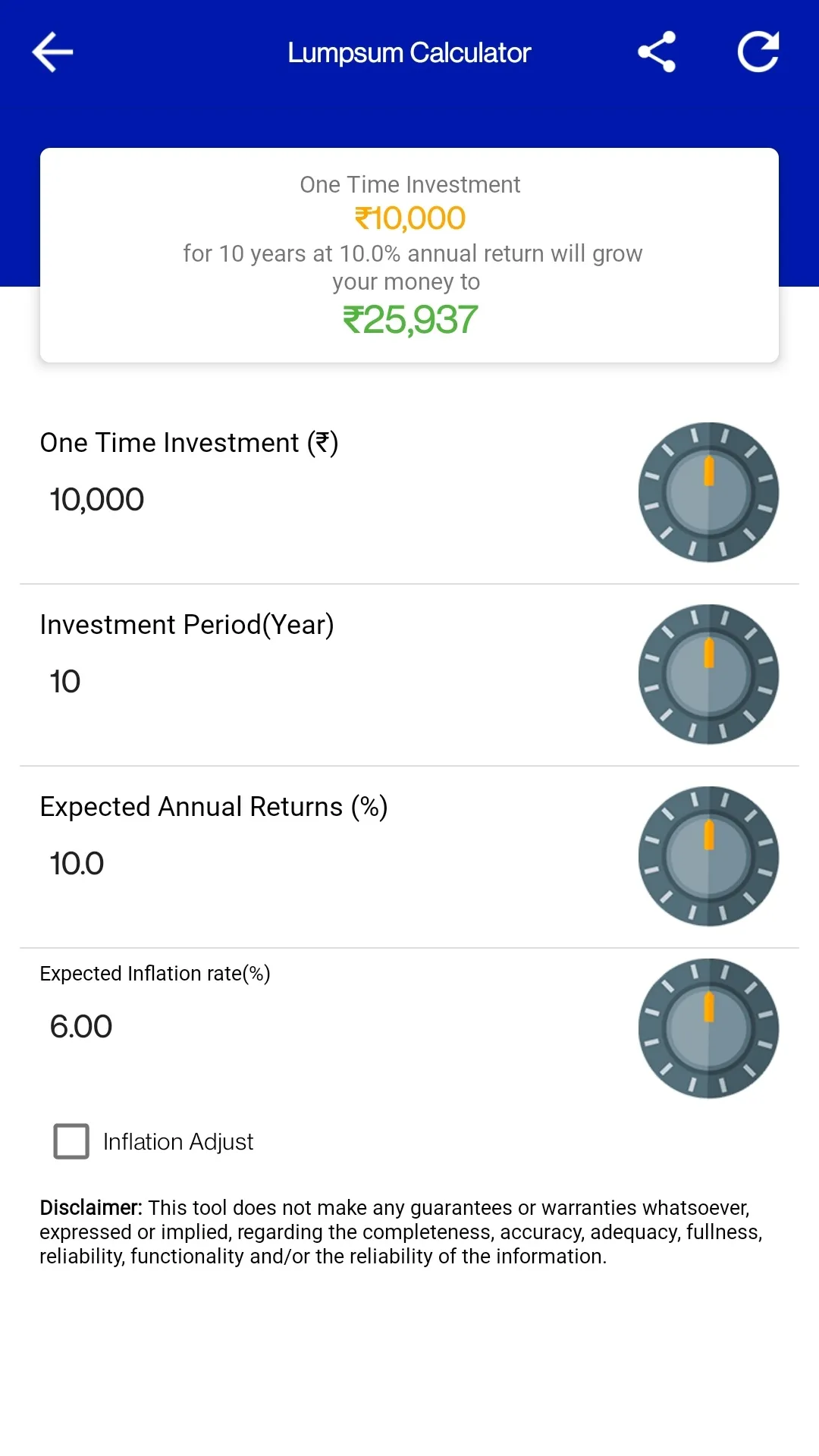819x1456 pixels.
Task: Select the Investment Period value 10
Action: click(x=64, y=681)
